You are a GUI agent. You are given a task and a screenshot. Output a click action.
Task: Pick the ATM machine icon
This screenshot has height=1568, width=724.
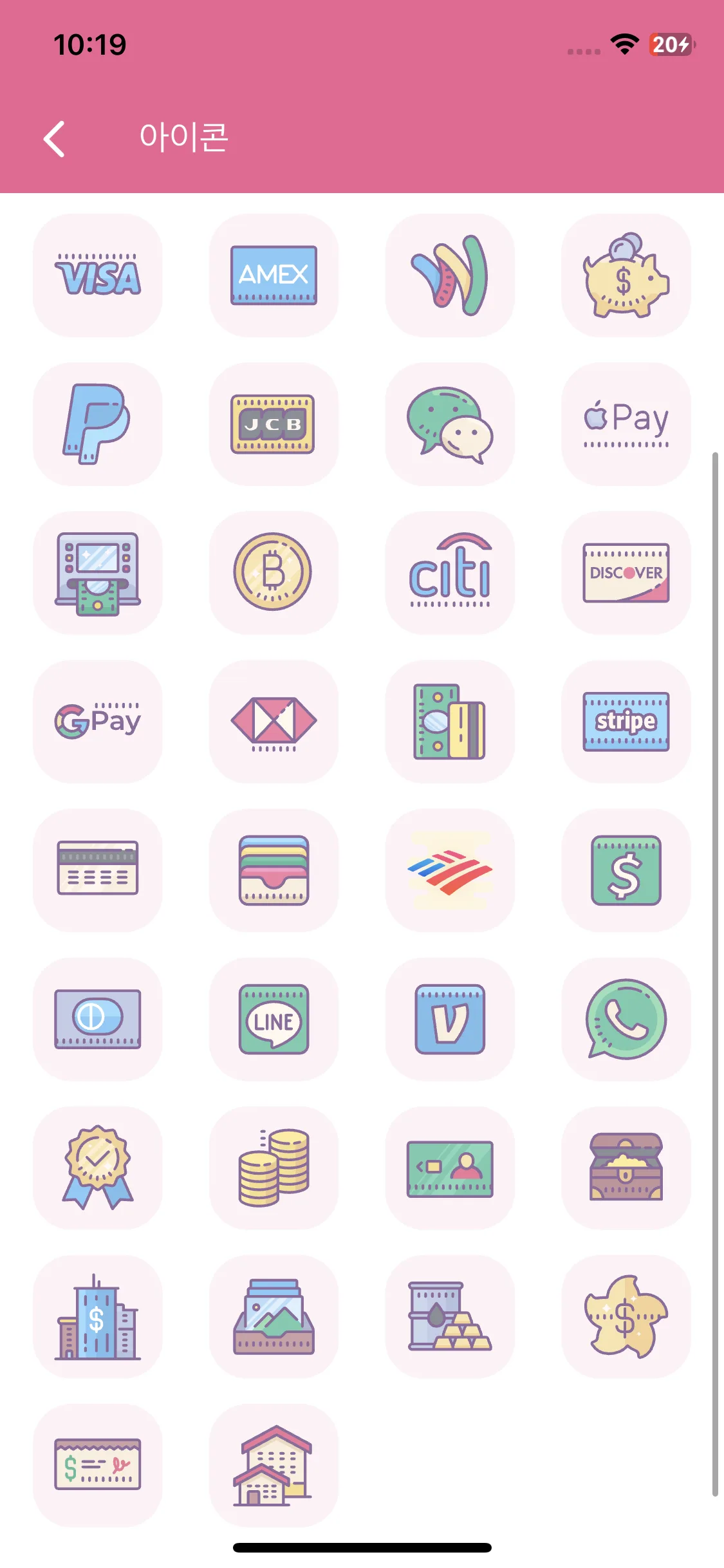(x=98, y=573)
